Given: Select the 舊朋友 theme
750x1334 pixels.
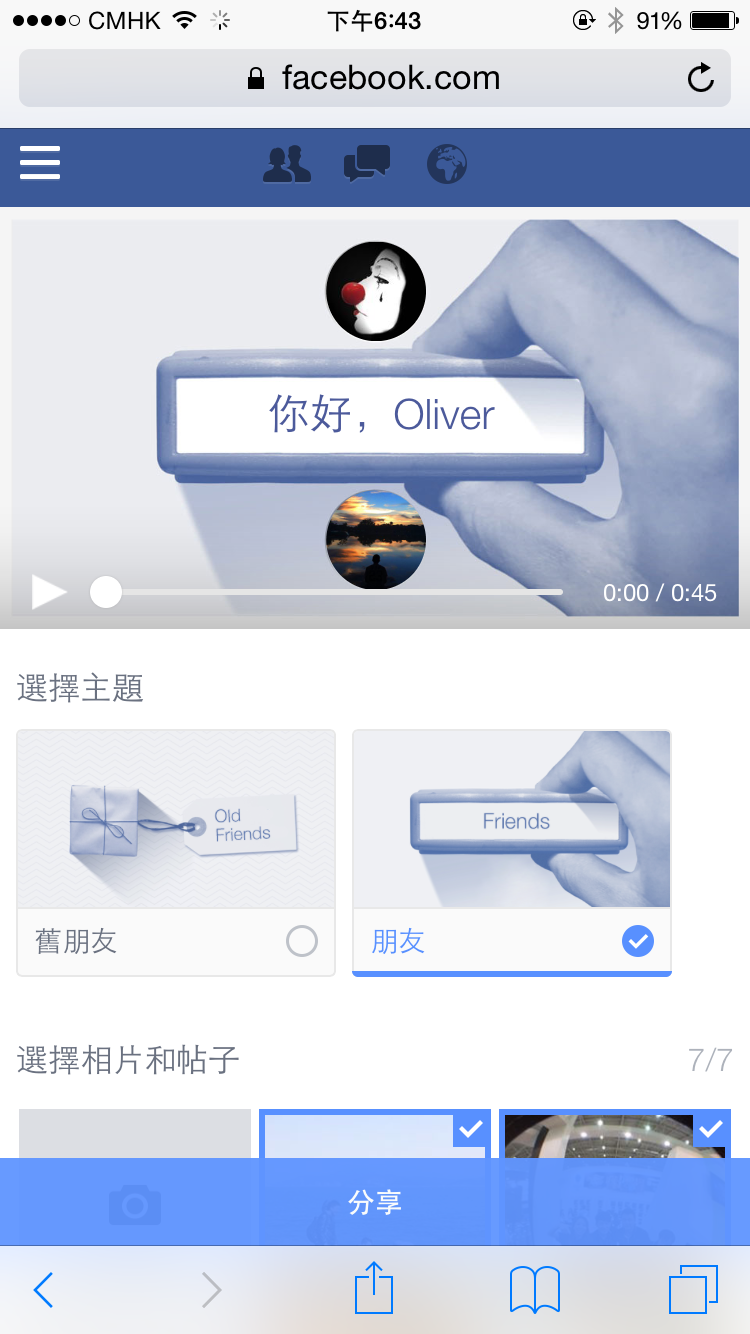Looking at the screenshot, I should click(x=176, y=852).
